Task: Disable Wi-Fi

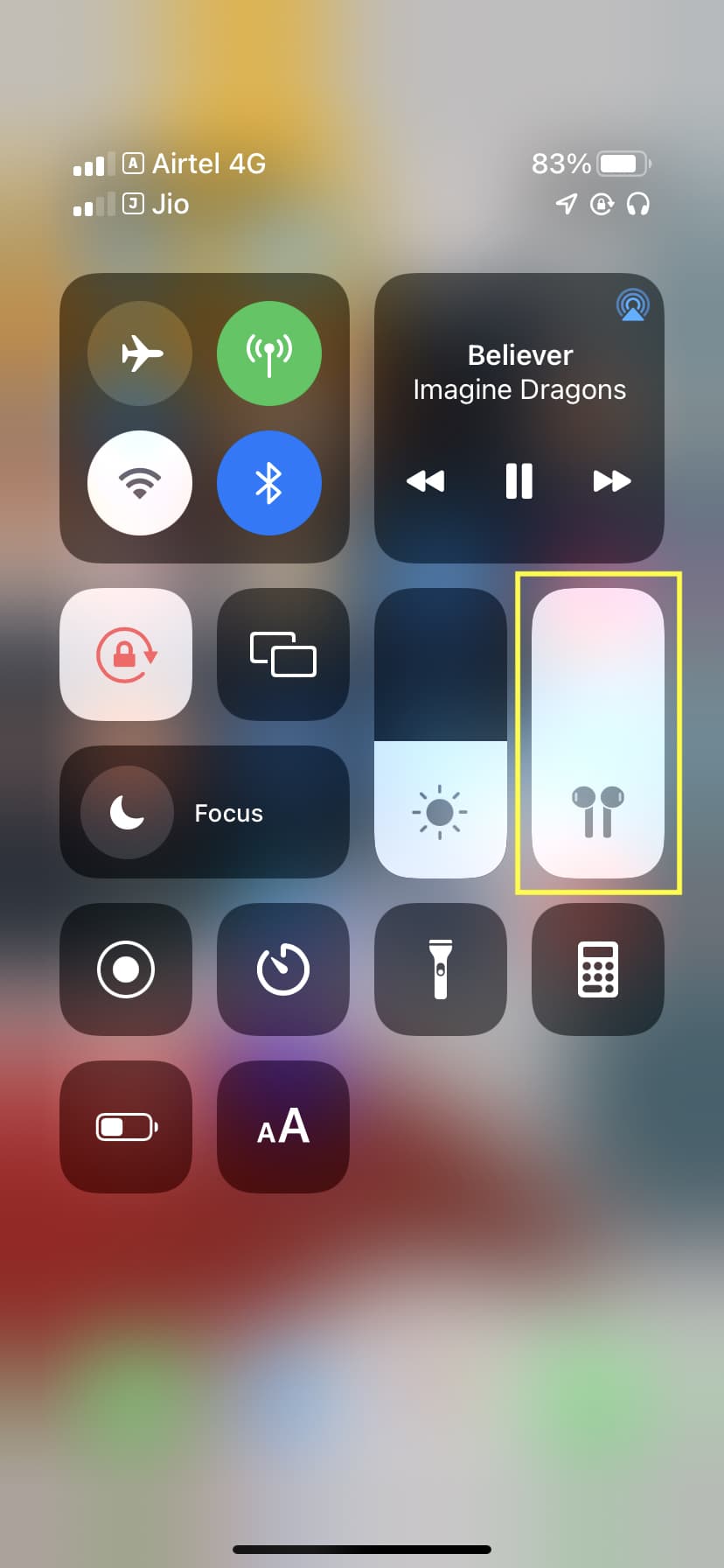Action: (140, 483)
